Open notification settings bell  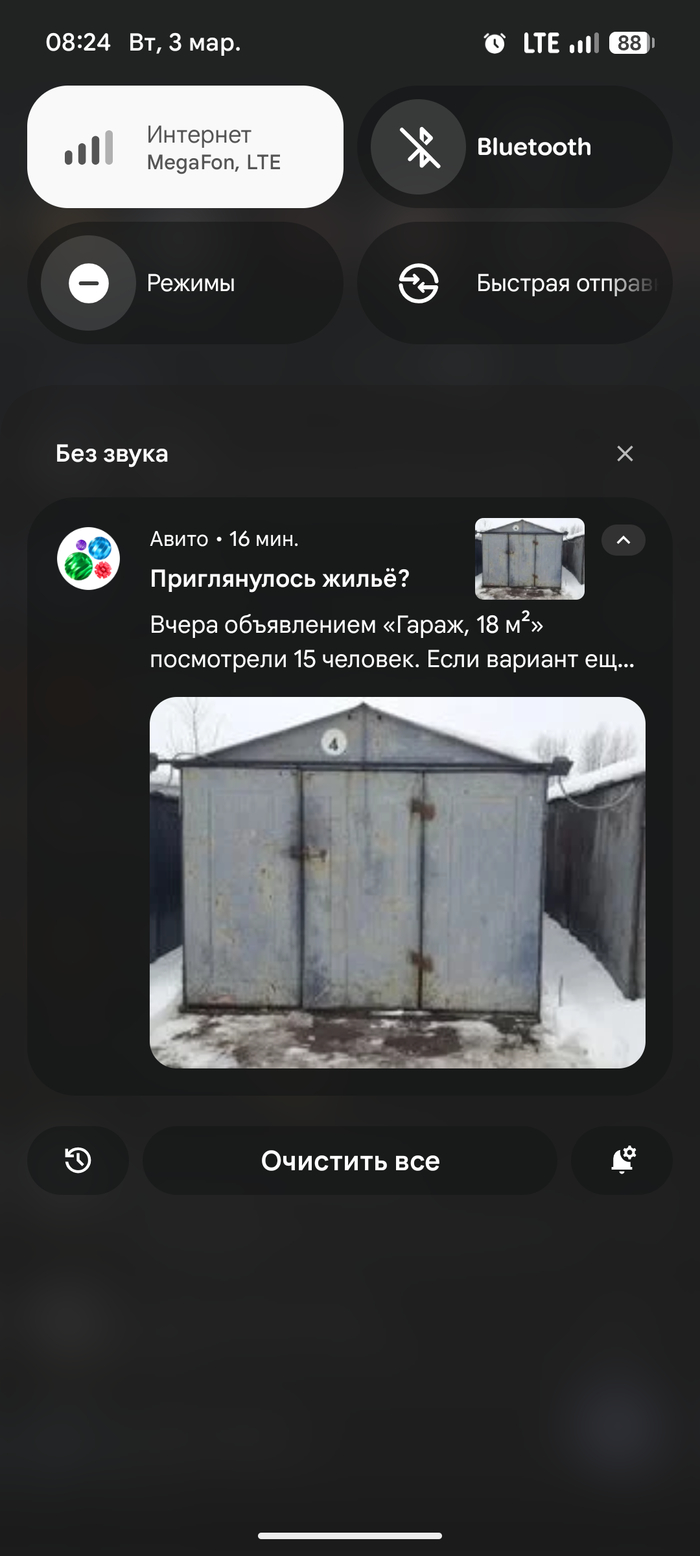click(x=622, y=1160)
